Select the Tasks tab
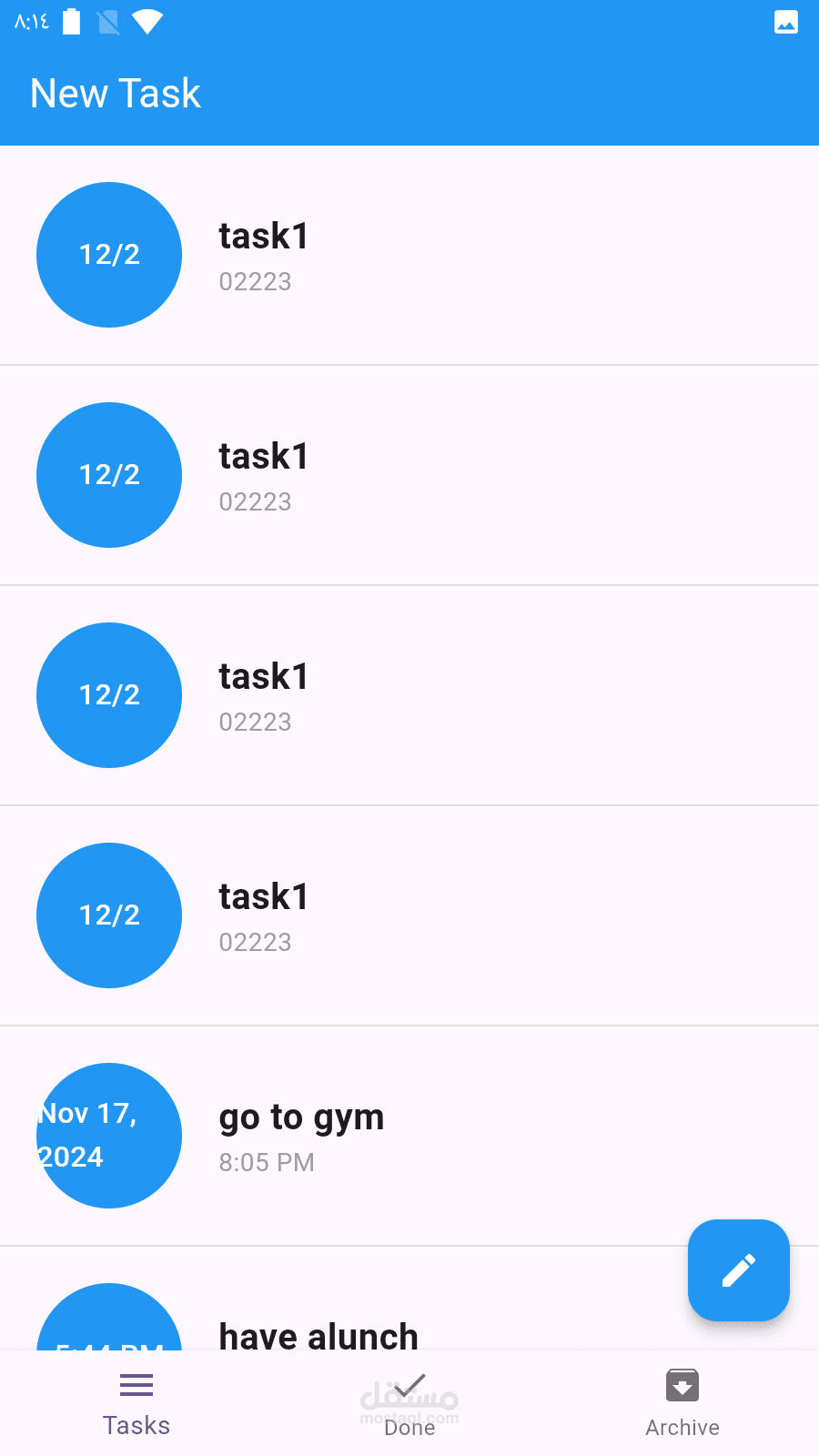The height and width of the screenshot is (1456, 819). 136,1401
